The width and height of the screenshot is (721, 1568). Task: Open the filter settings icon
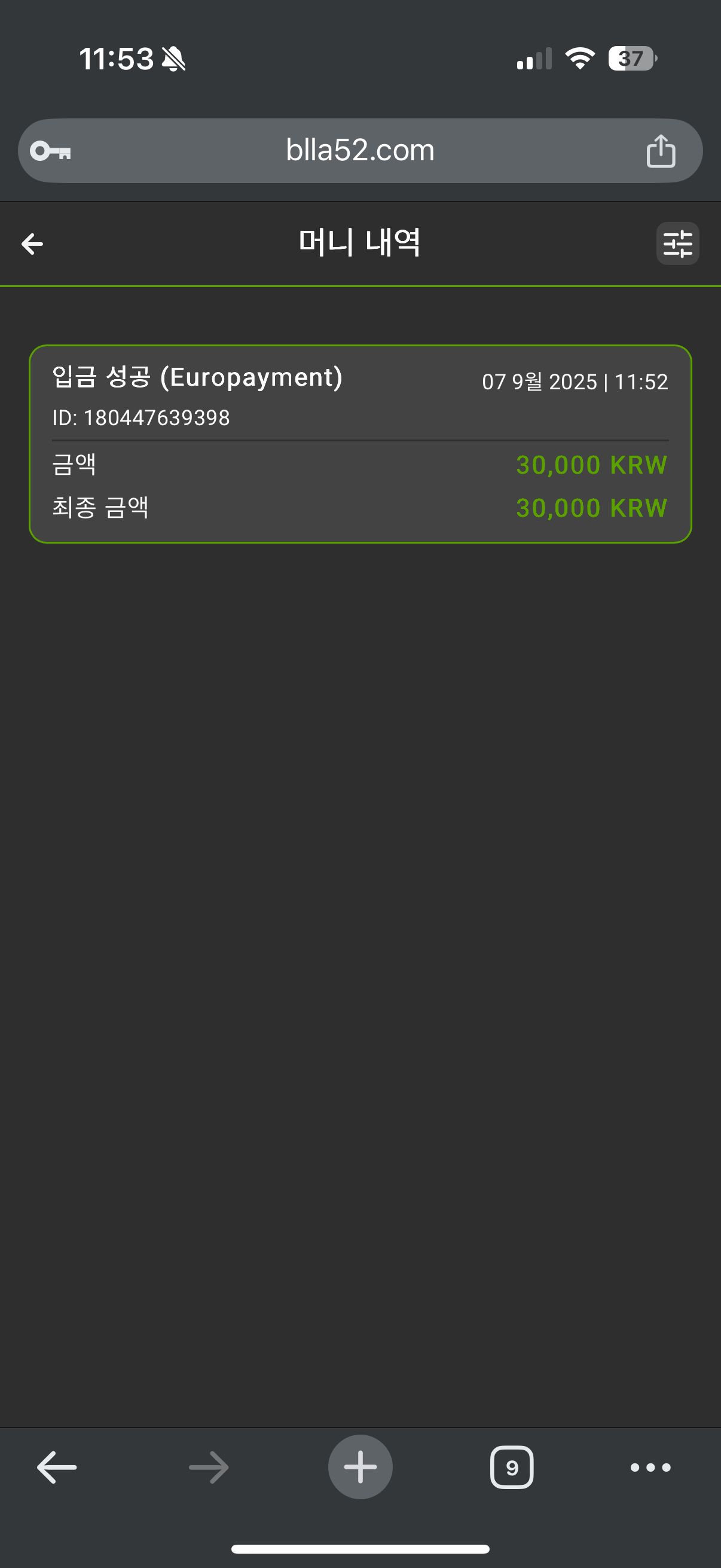tap(677, 244)
